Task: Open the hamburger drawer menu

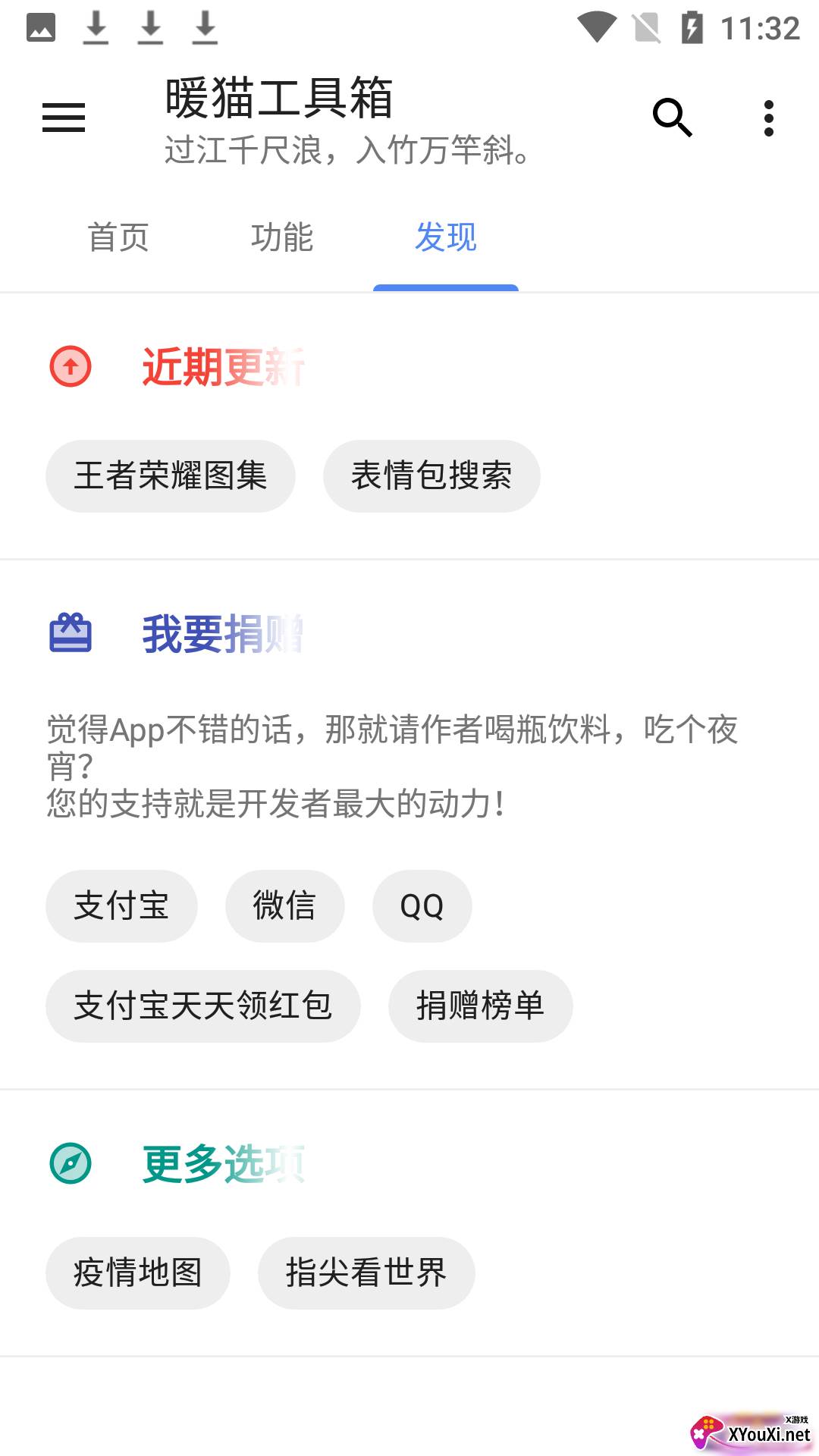Action: 64,118
